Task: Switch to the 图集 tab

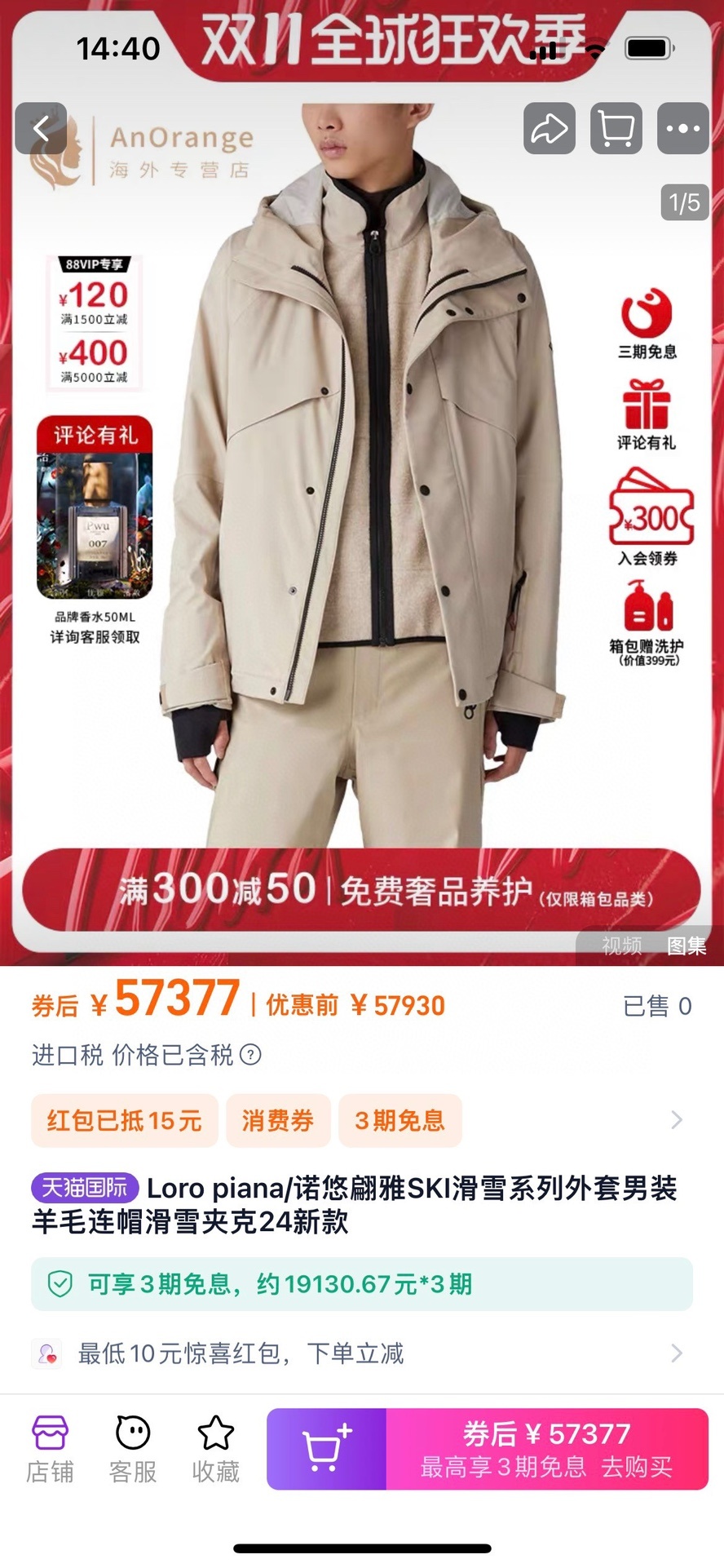Action: (686, 946)
